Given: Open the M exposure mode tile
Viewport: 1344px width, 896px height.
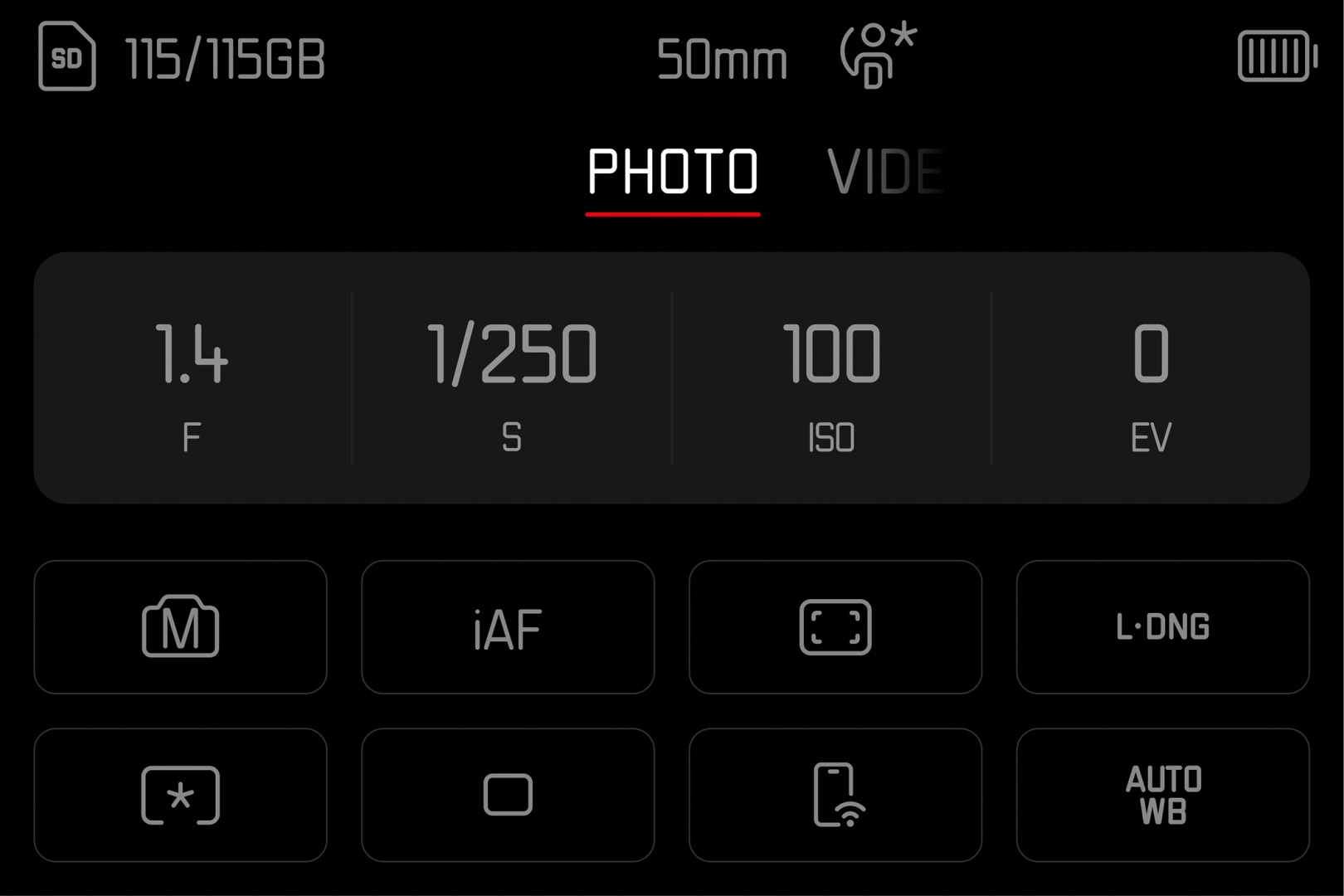Looking at the screenshot, I should [180, 627].
